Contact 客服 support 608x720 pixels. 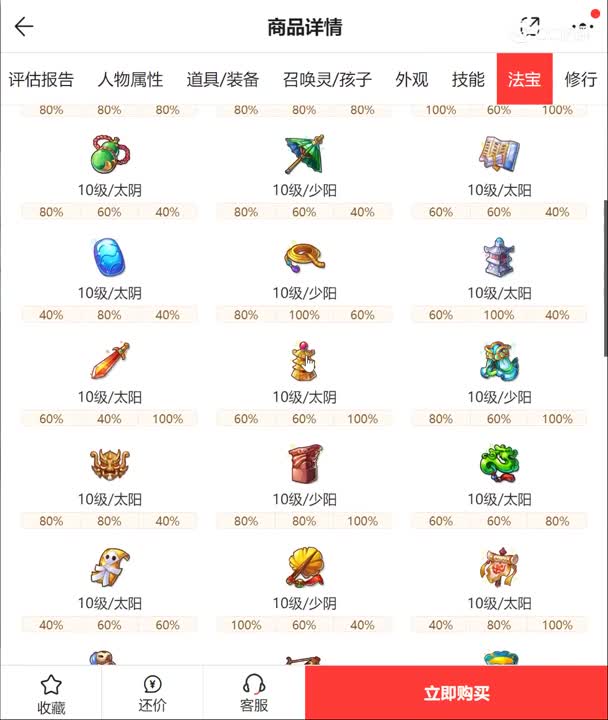tap(254, 694)
